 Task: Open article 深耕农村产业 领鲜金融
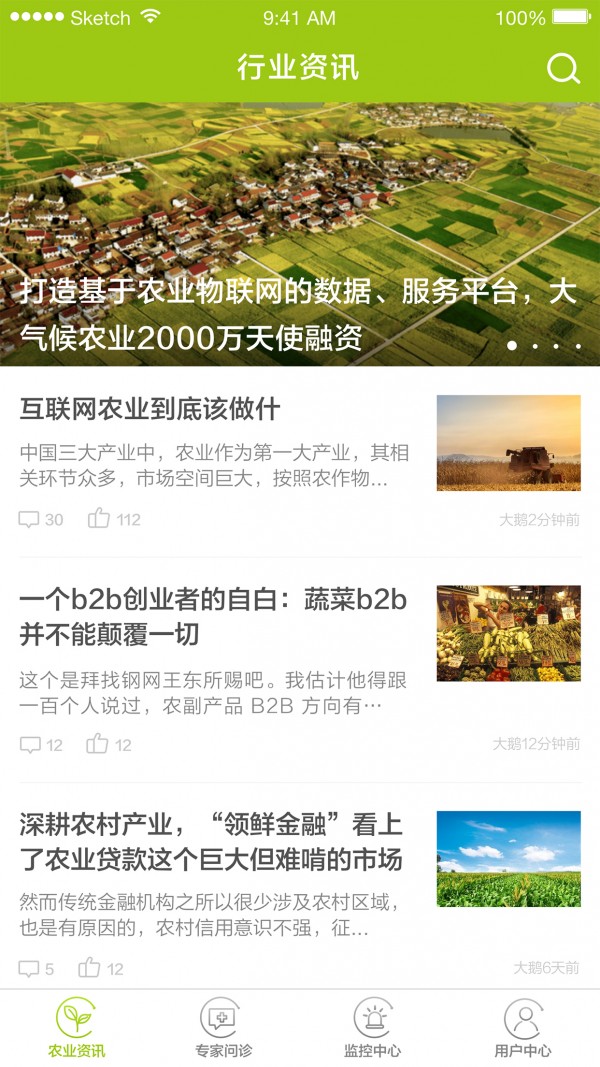(x=211, y=842)
